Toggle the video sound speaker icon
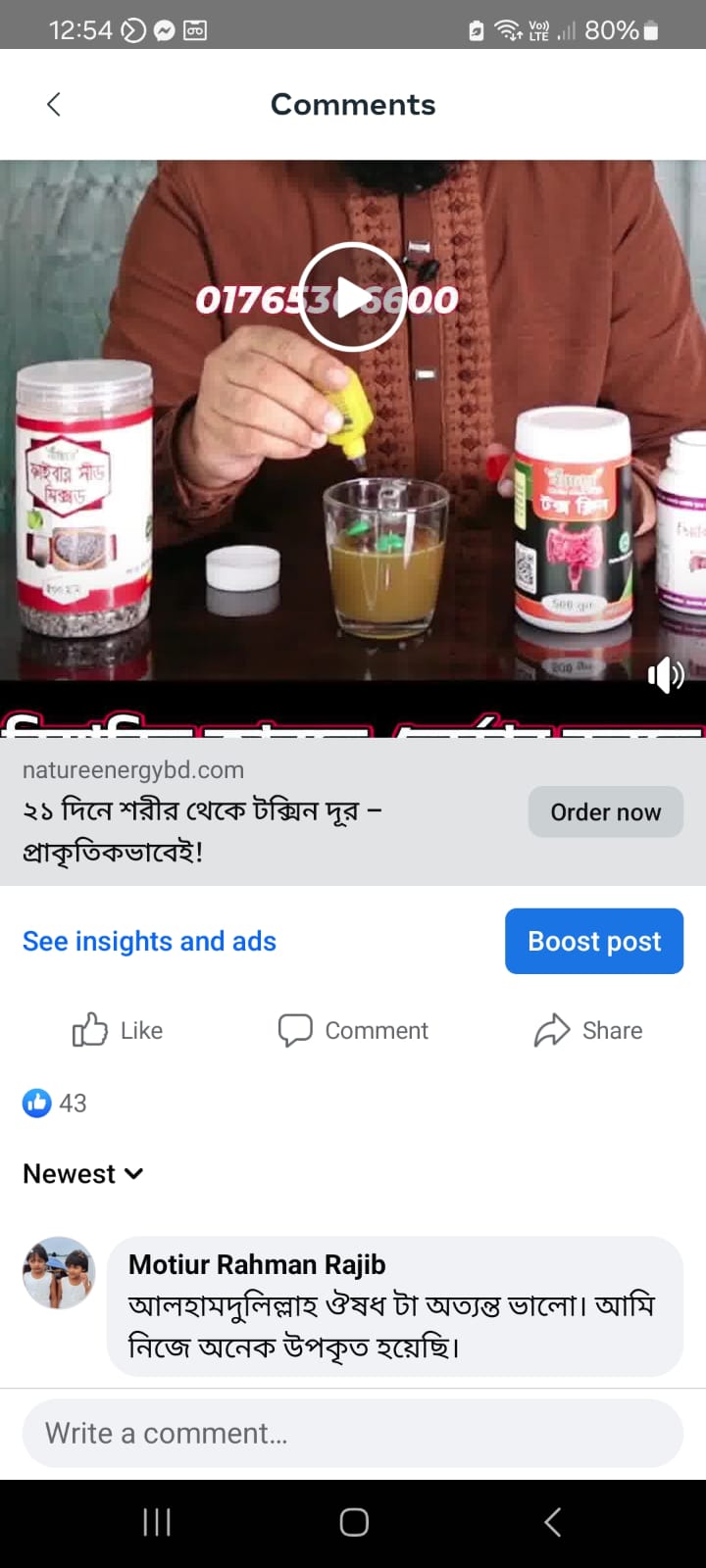 [665, 674]
